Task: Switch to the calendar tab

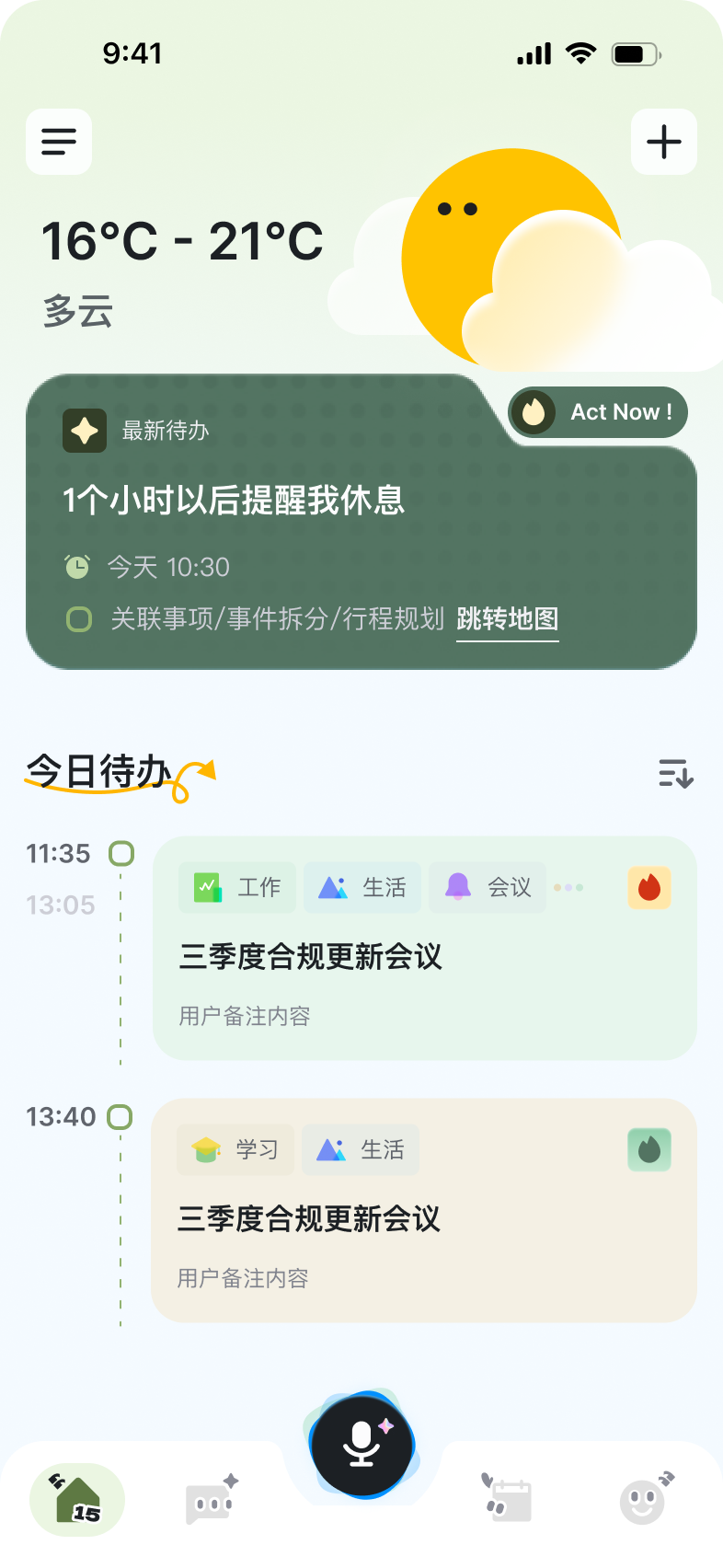Action: [508, 1500]
